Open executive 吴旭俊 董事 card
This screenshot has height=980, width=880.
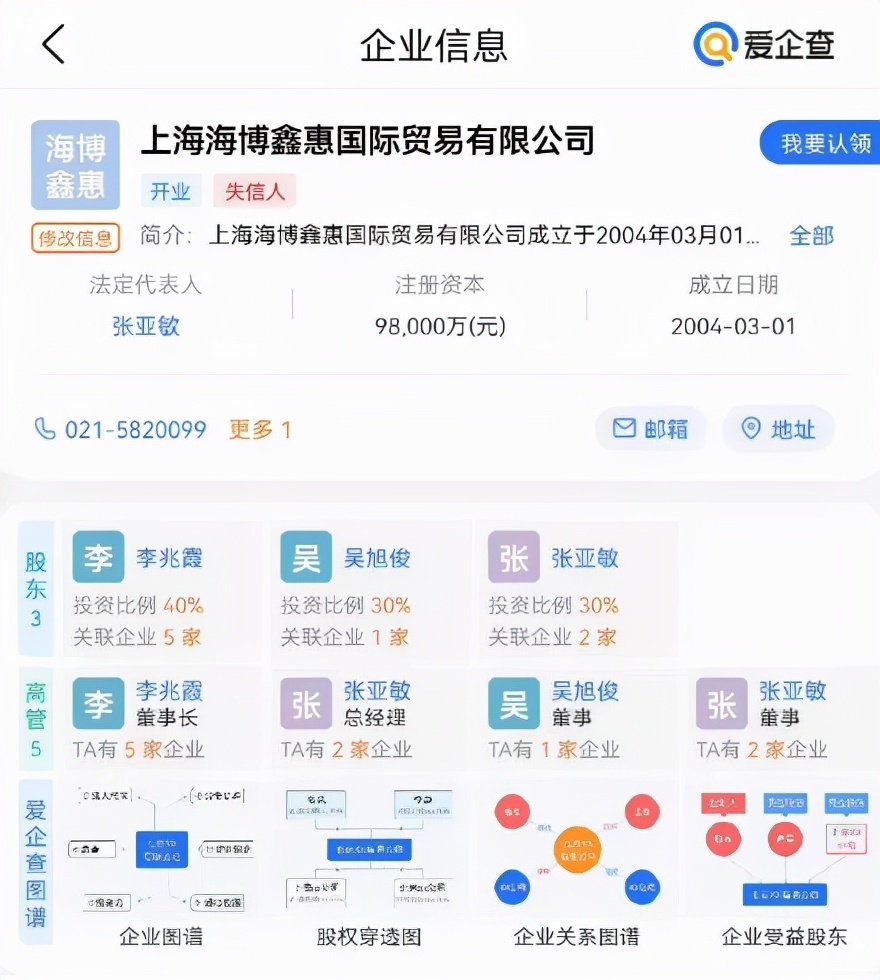point(578,719)
